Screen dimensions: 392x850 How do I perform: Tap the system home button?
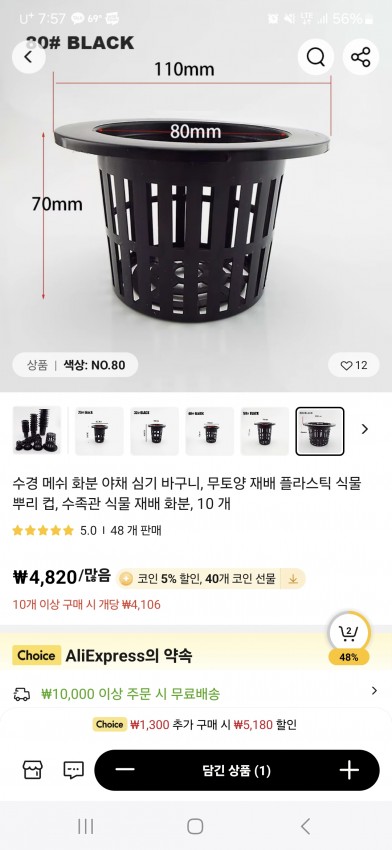click(x=195, y=826)
